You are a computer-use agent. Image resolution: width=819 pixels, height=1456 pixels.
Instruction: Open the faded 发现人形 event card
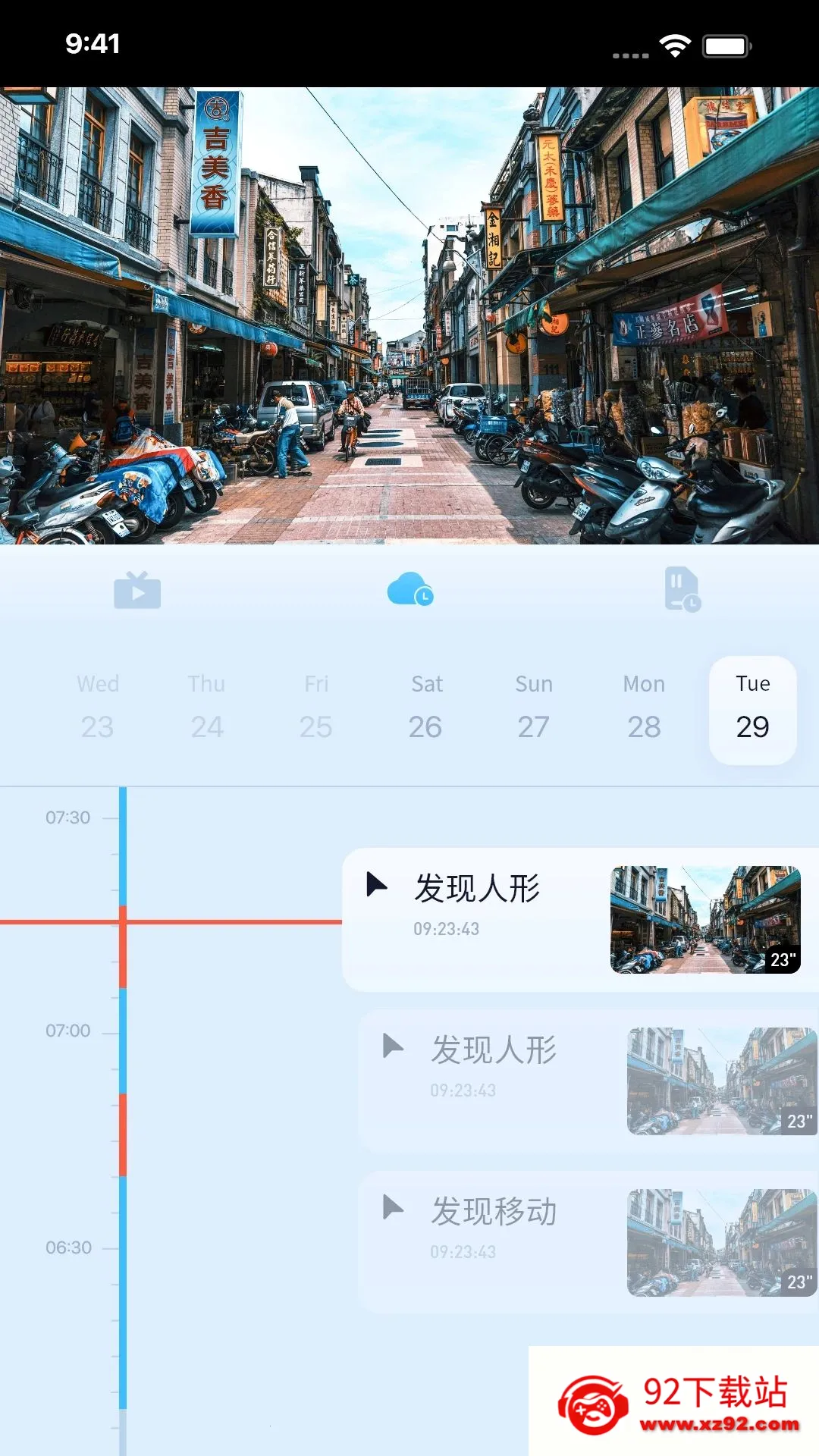[x=588, y=1081]
